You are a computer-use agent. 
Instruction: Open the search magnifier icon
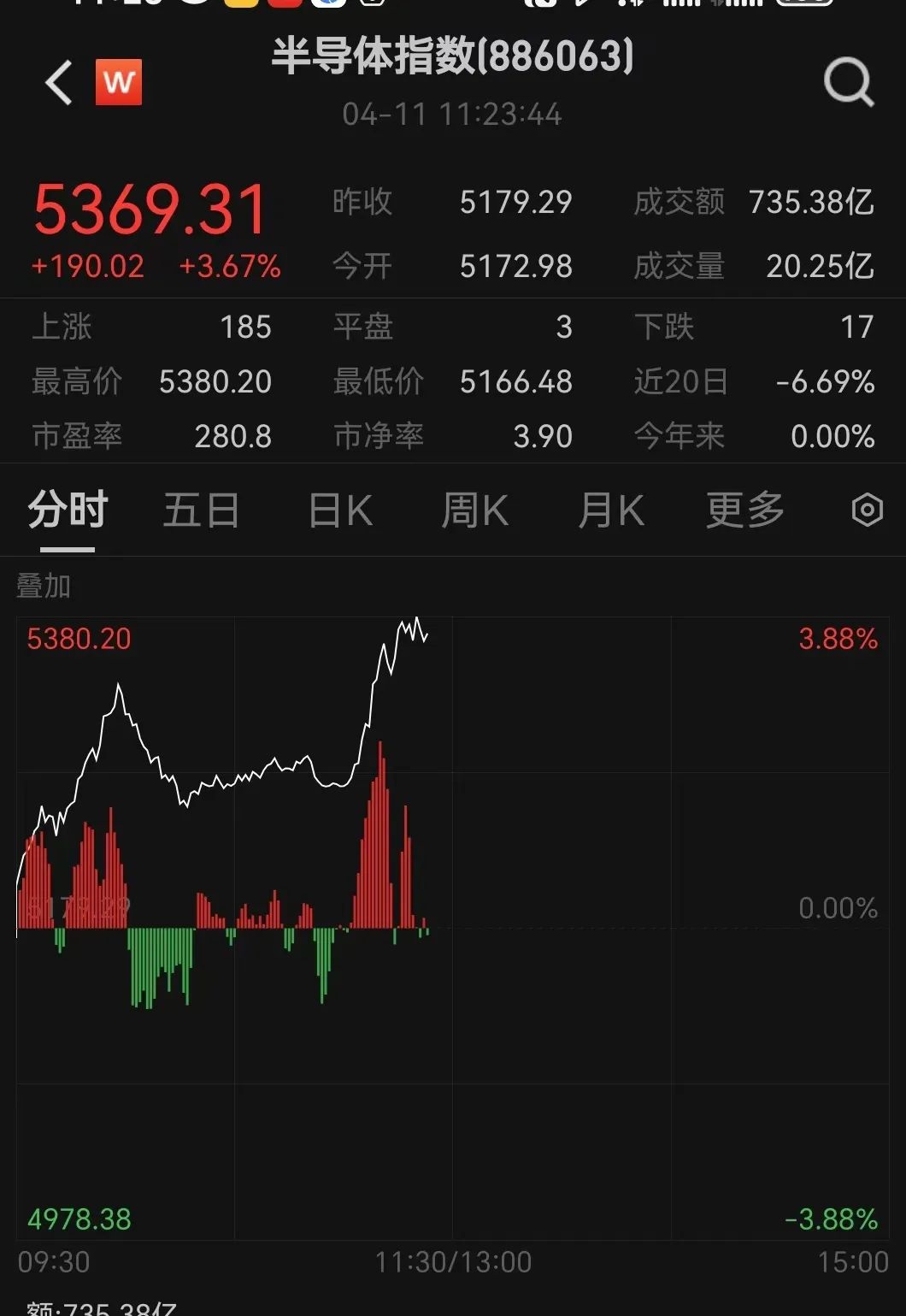coord(848,83)
